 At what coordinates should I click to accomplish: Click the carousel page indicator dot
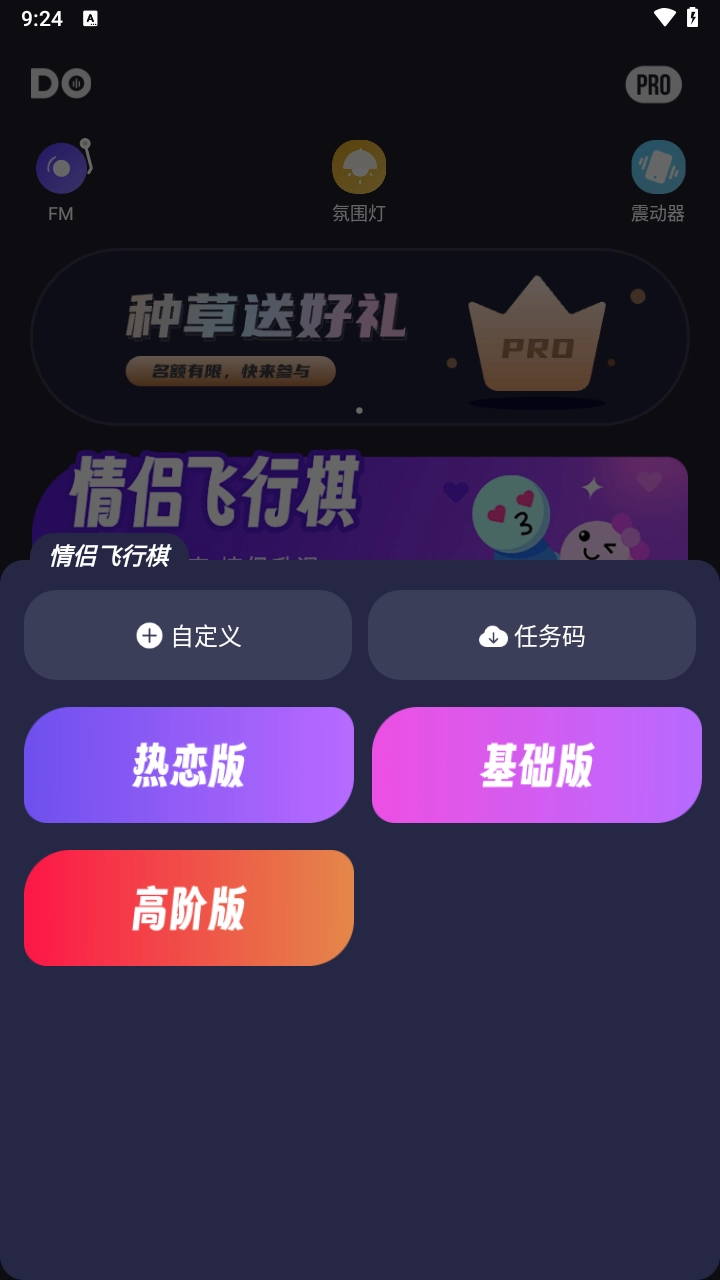[360, 410]
